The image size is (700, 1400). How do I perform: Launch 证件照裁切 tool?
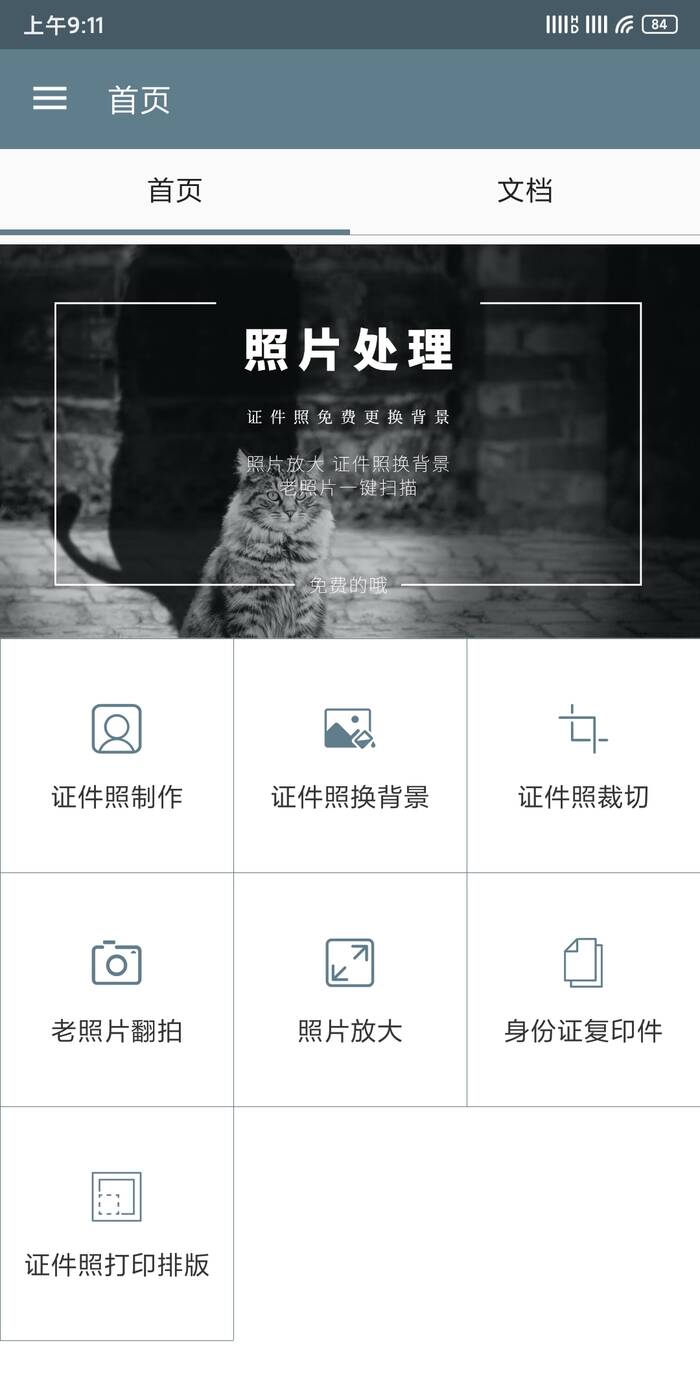(583, 756)
